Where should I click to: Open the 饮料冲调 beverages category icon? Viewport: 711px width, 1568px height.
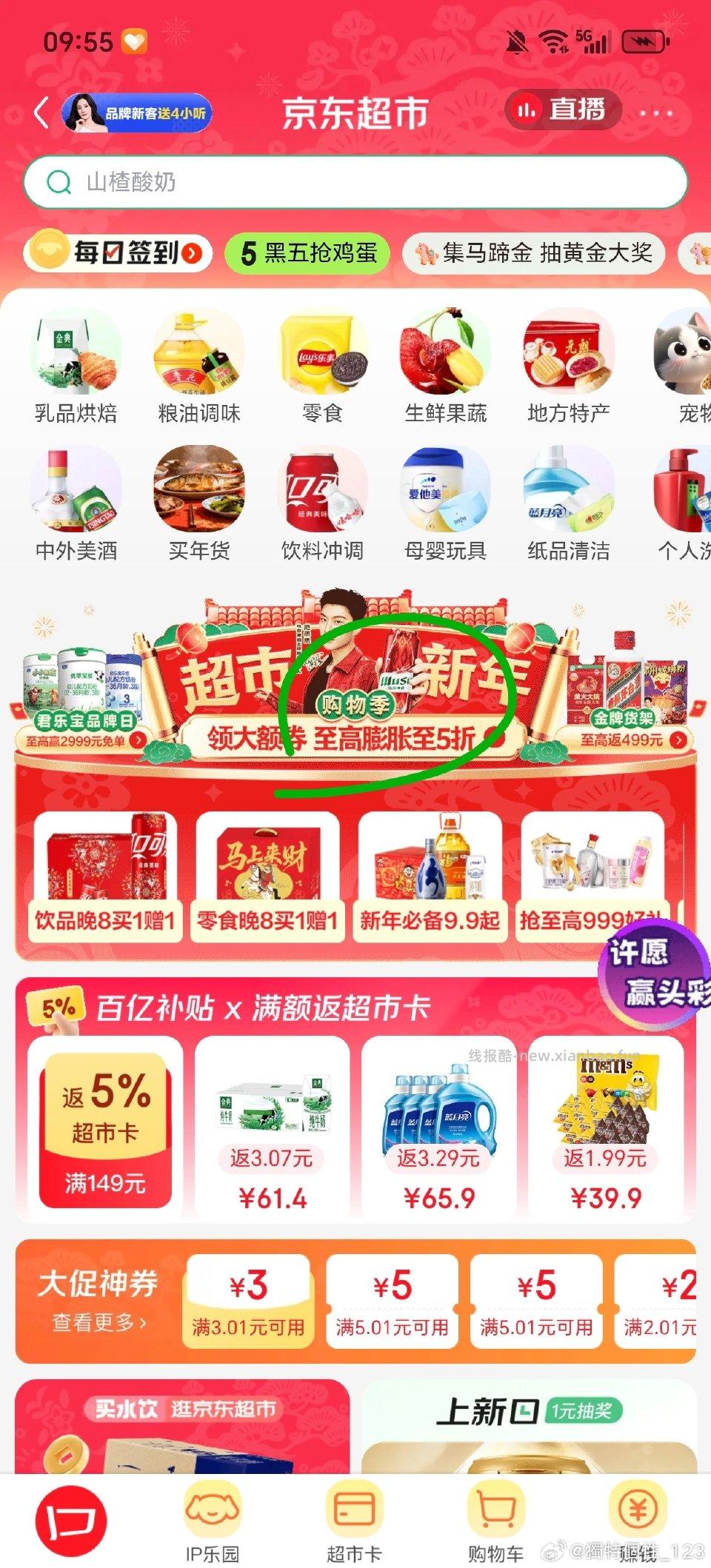(320, 495)
